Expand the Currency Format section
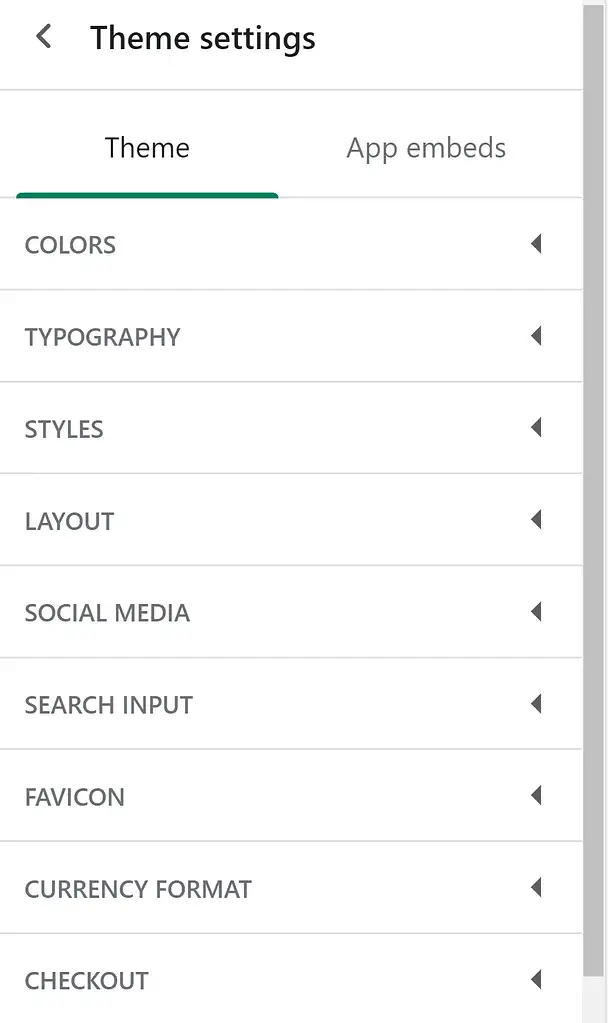The image size is (608, 1023). [x=290, y=889]
